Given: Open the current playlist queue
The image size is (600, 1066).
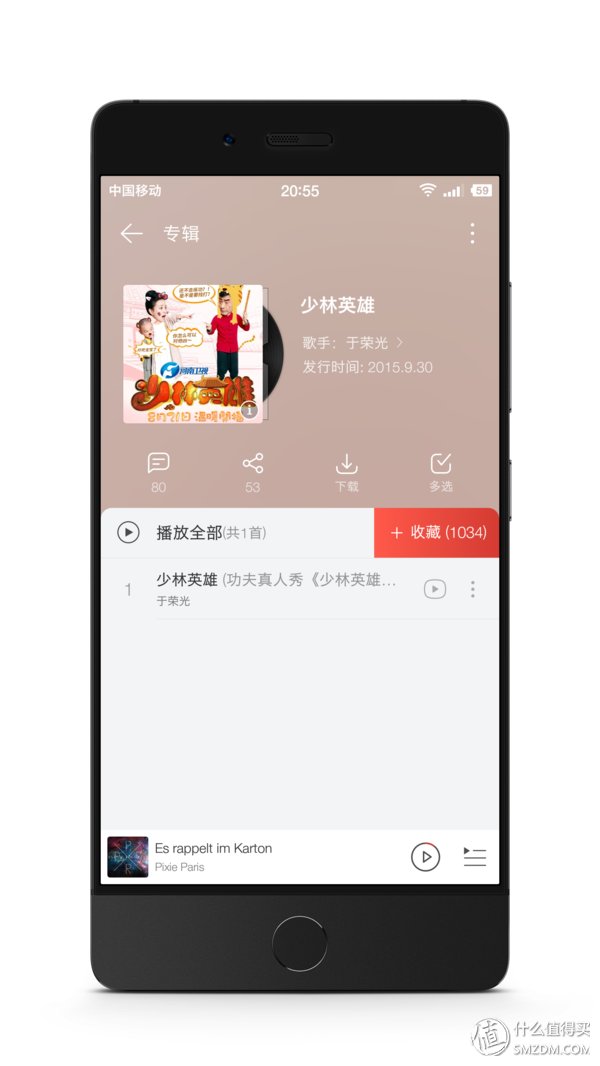Looking at the screenshot, I should pyautogui.click(x=474, y=857).
